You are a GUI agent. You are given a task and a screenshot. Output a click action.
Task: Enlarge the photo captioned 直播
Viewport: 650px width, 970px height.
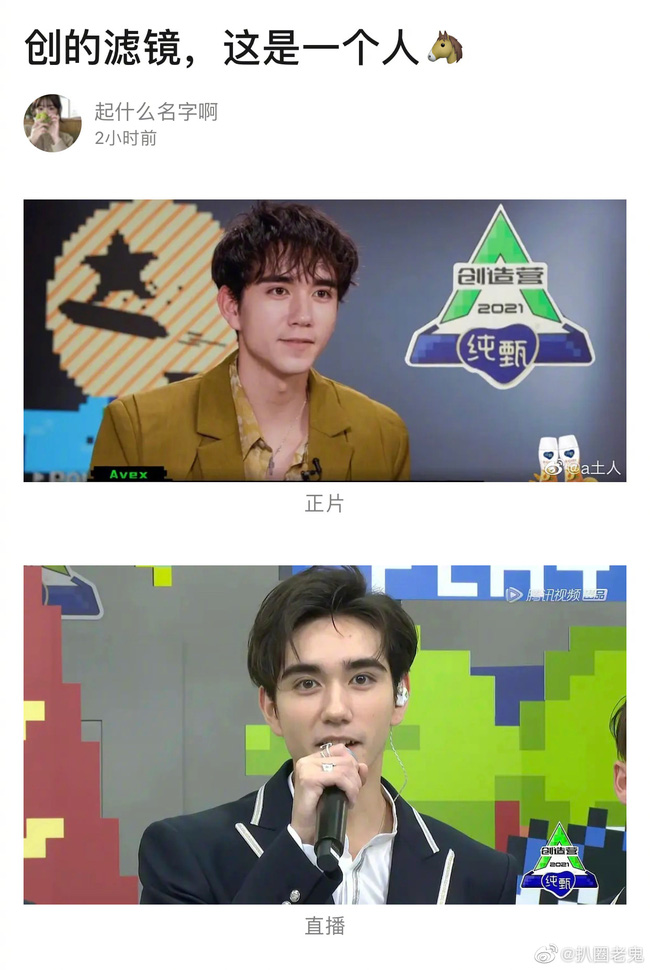point(325,735)
